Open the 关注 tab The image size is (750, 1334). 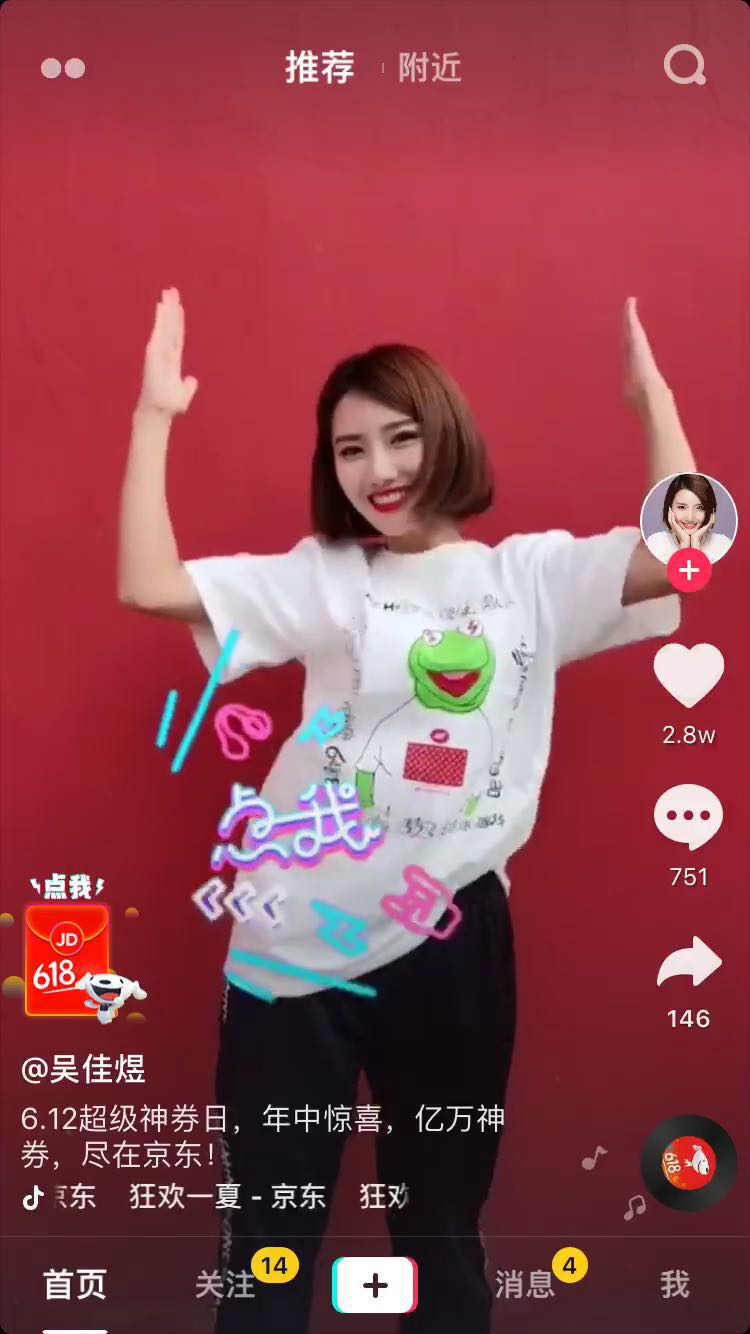[225, 1285]
